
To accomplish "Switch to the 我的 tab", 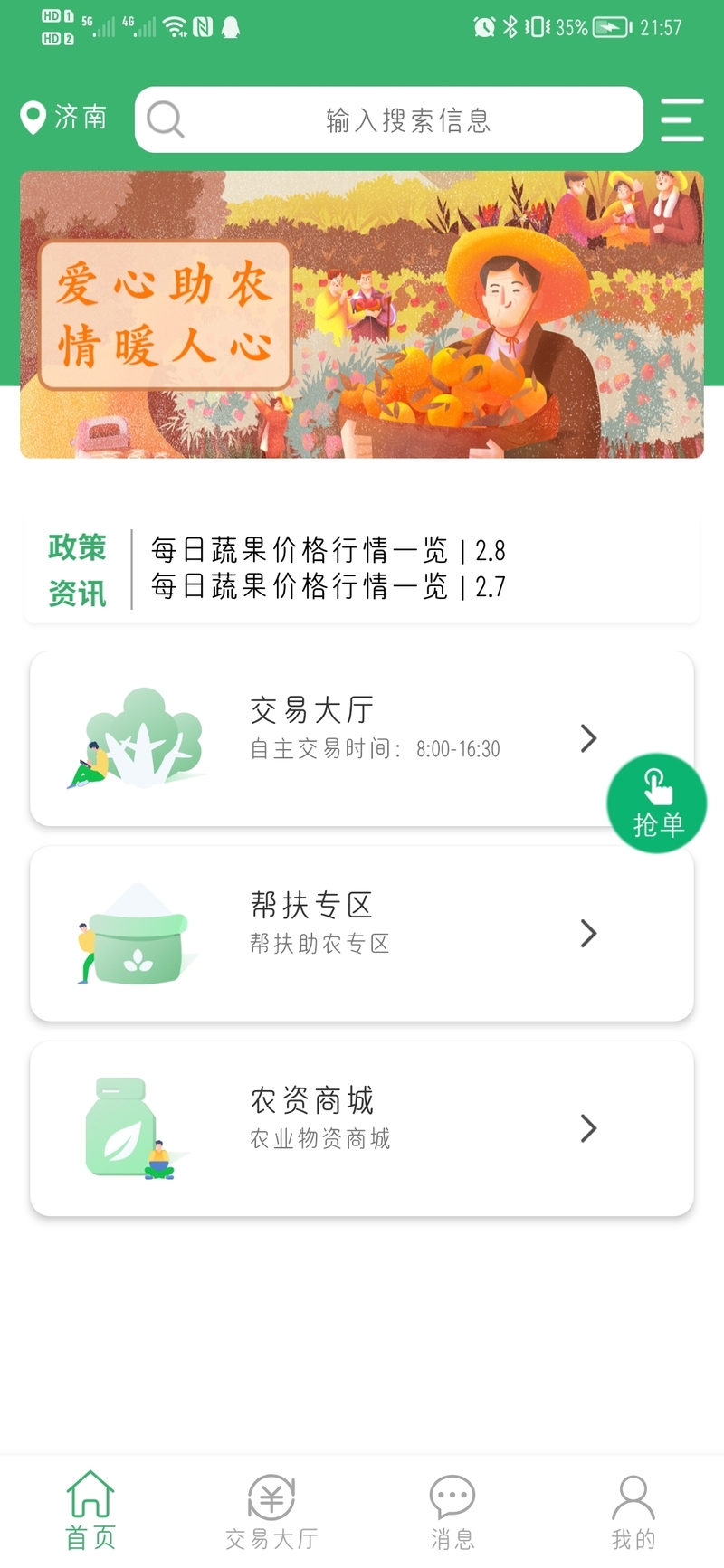I will 633,1509.
